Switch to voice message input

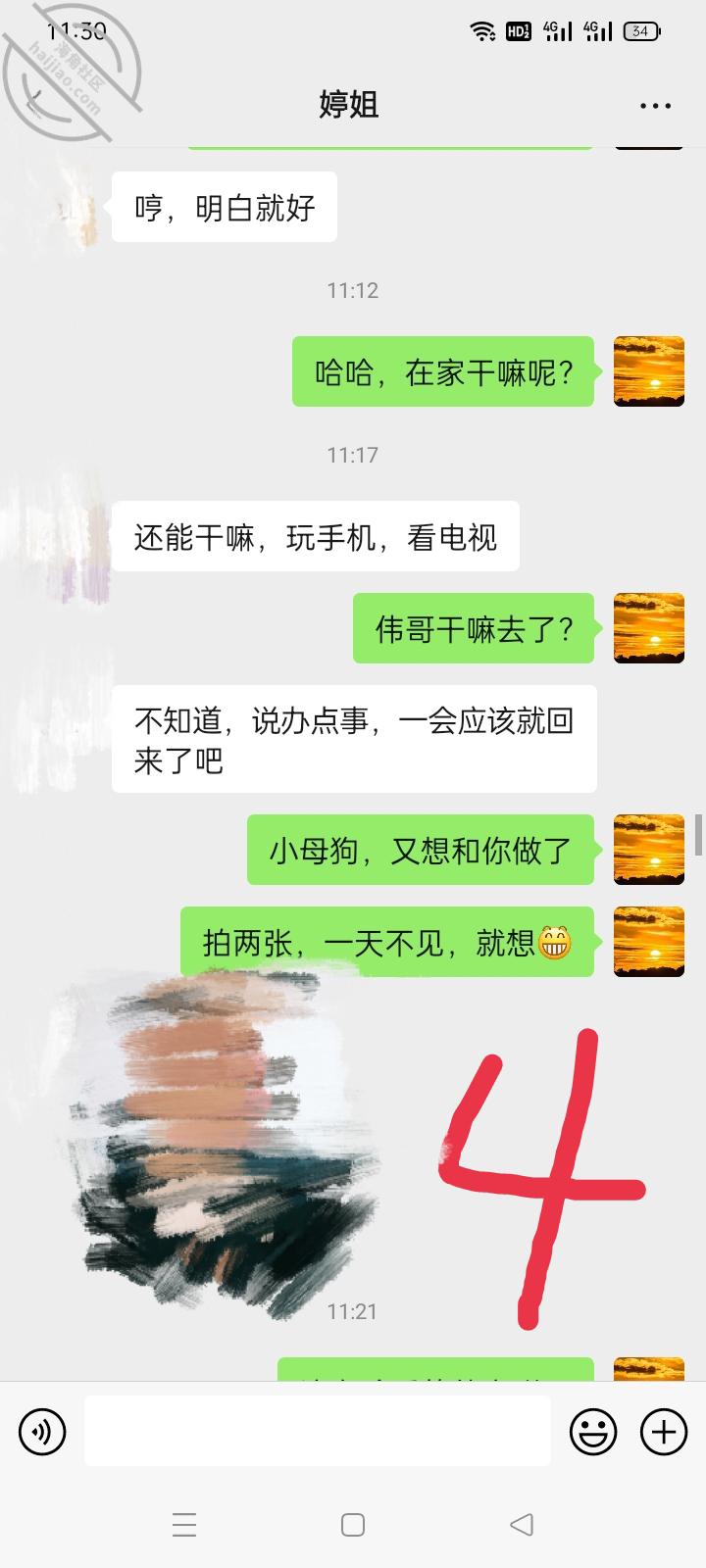(42, 1432)
